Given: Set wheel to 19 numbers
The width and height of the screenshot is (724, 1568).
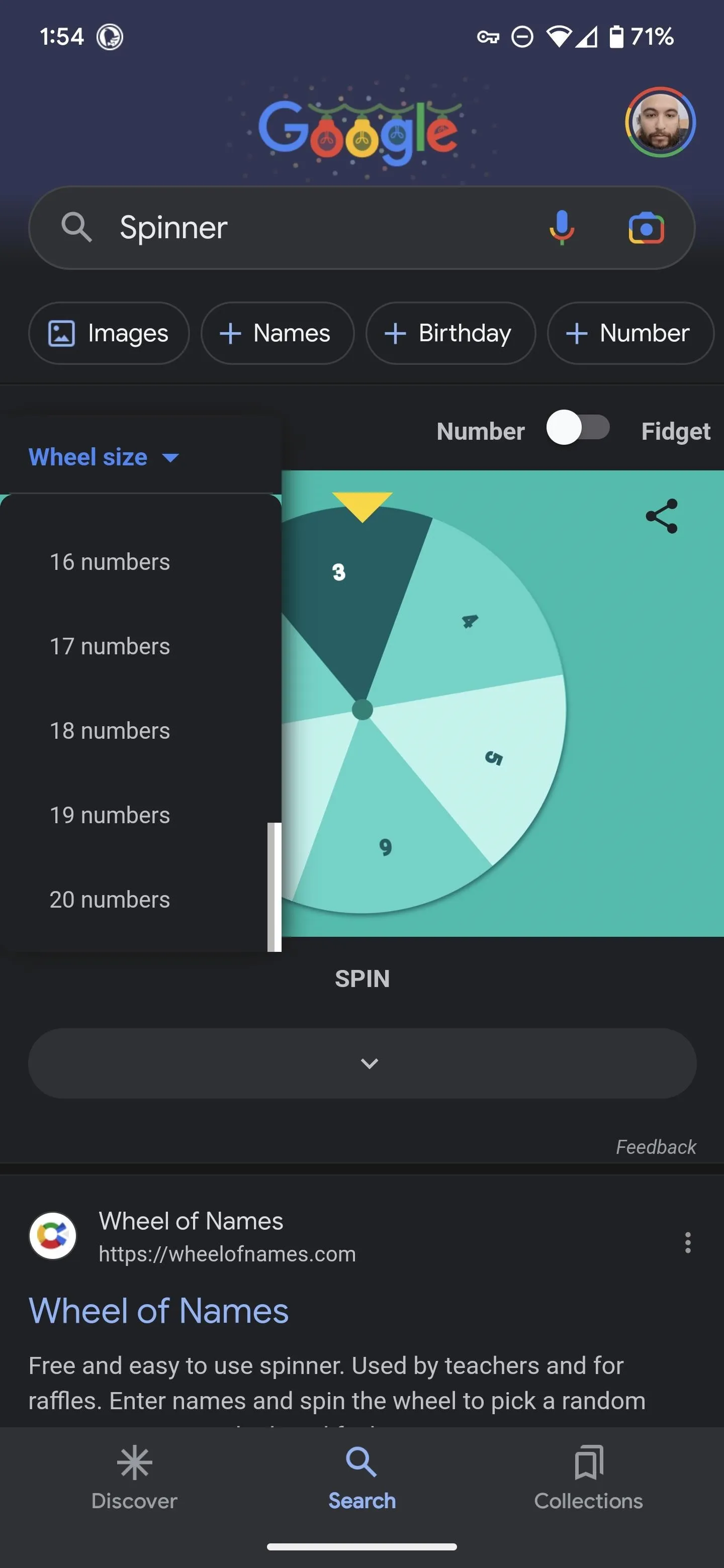Looking at the screenshot, I should pos(110,815).
